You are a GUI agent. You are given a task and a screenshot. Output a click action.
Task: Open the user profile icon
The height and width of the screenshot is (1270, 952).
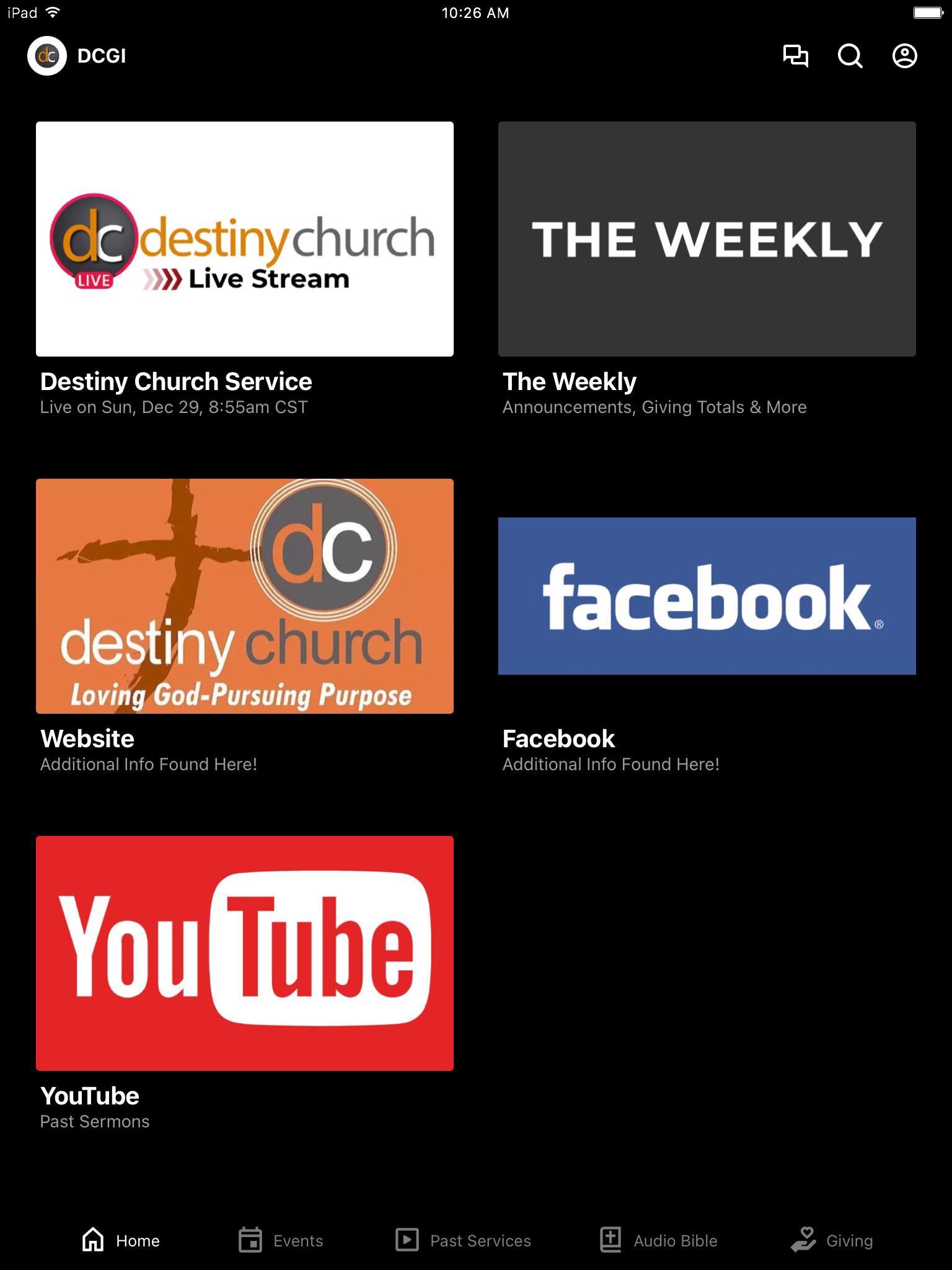(x=904, y=56)
